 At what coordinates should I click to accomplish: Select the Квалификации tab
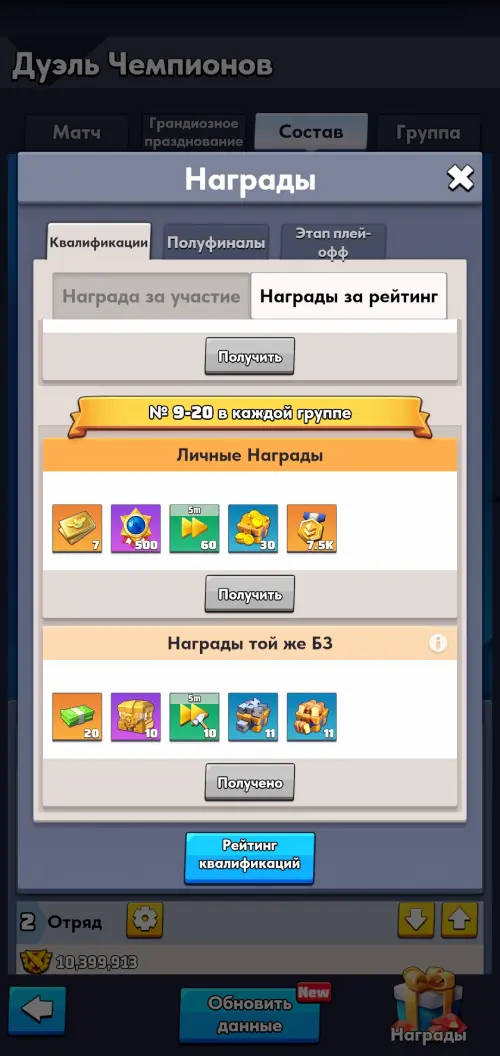tap(99, 242)
